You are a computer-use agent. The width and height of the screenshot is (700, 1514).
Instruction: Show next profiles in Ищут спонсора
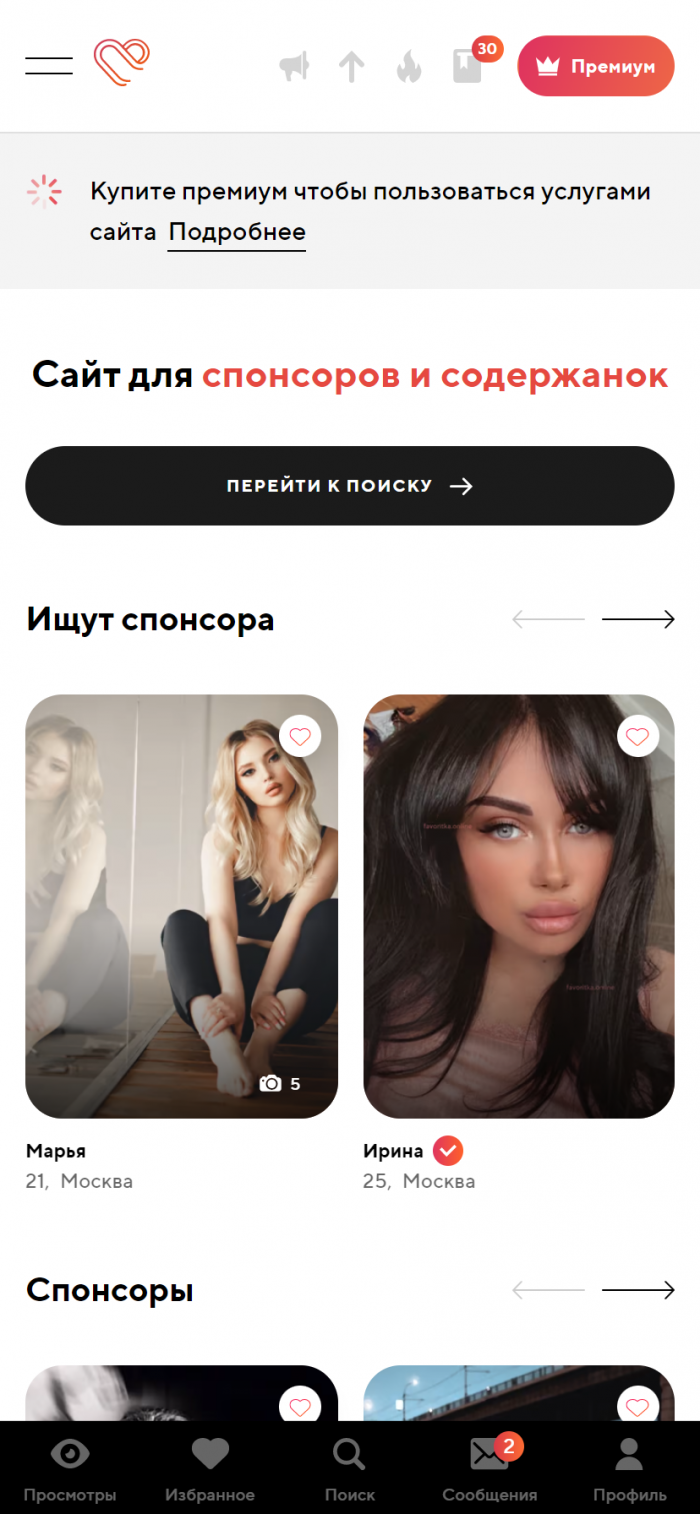point(638,620)
